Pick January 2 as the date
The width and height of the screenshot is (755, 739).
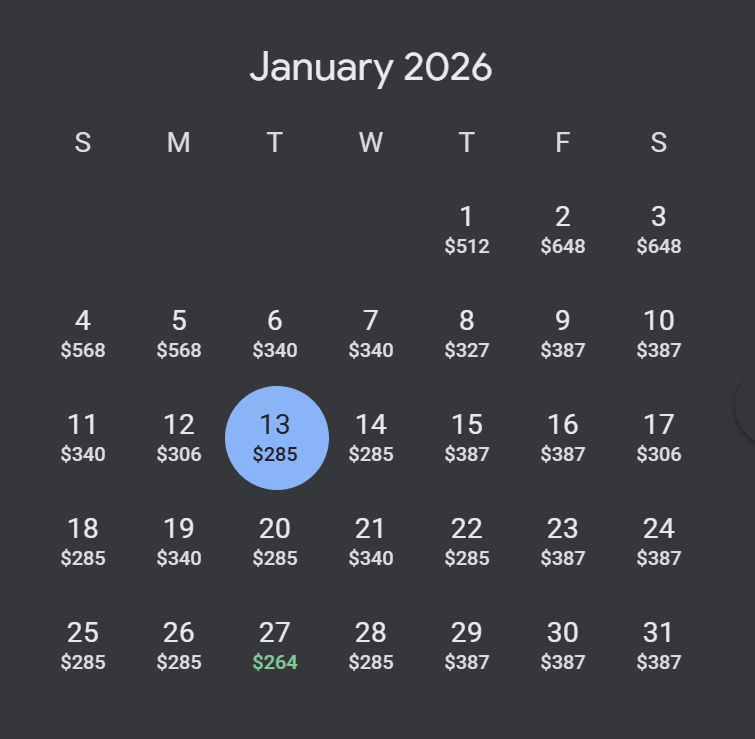[563, 230]
